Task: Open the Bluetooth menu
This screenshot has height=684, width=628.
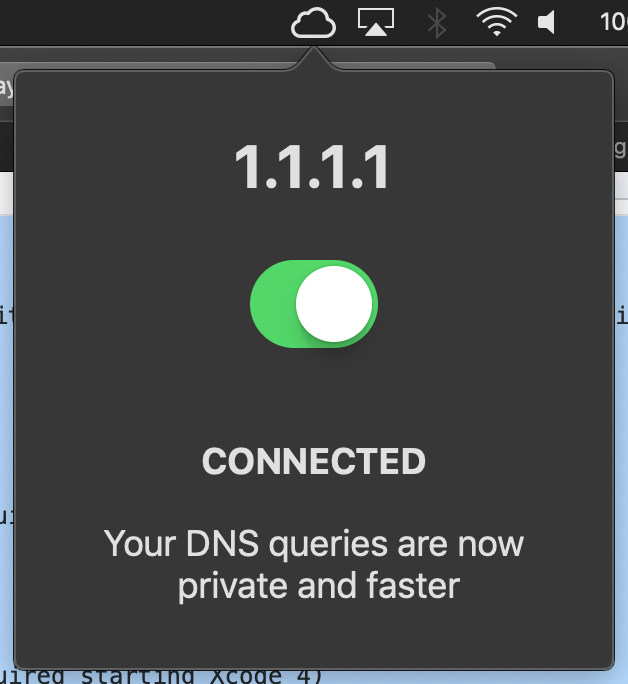Action: [x=436, y=23]
